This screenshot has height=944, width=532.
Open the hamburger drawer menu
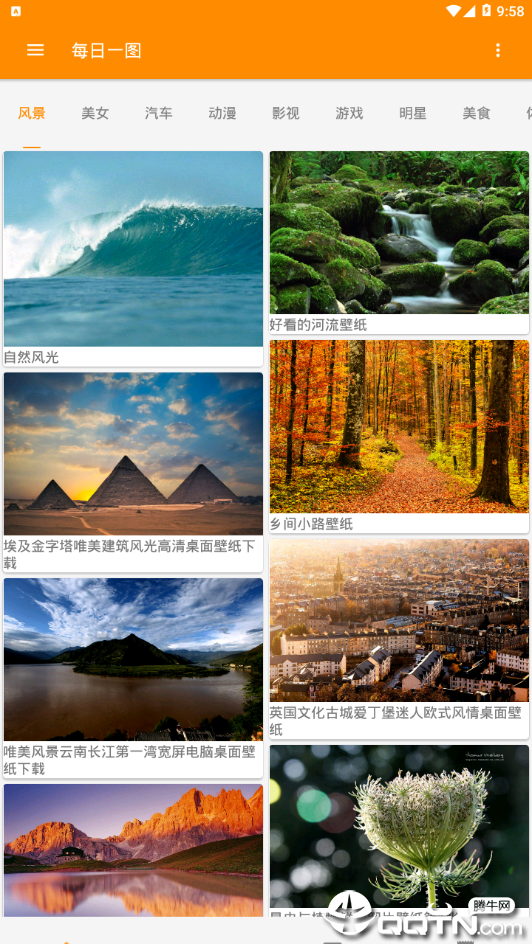click(36, 50)
